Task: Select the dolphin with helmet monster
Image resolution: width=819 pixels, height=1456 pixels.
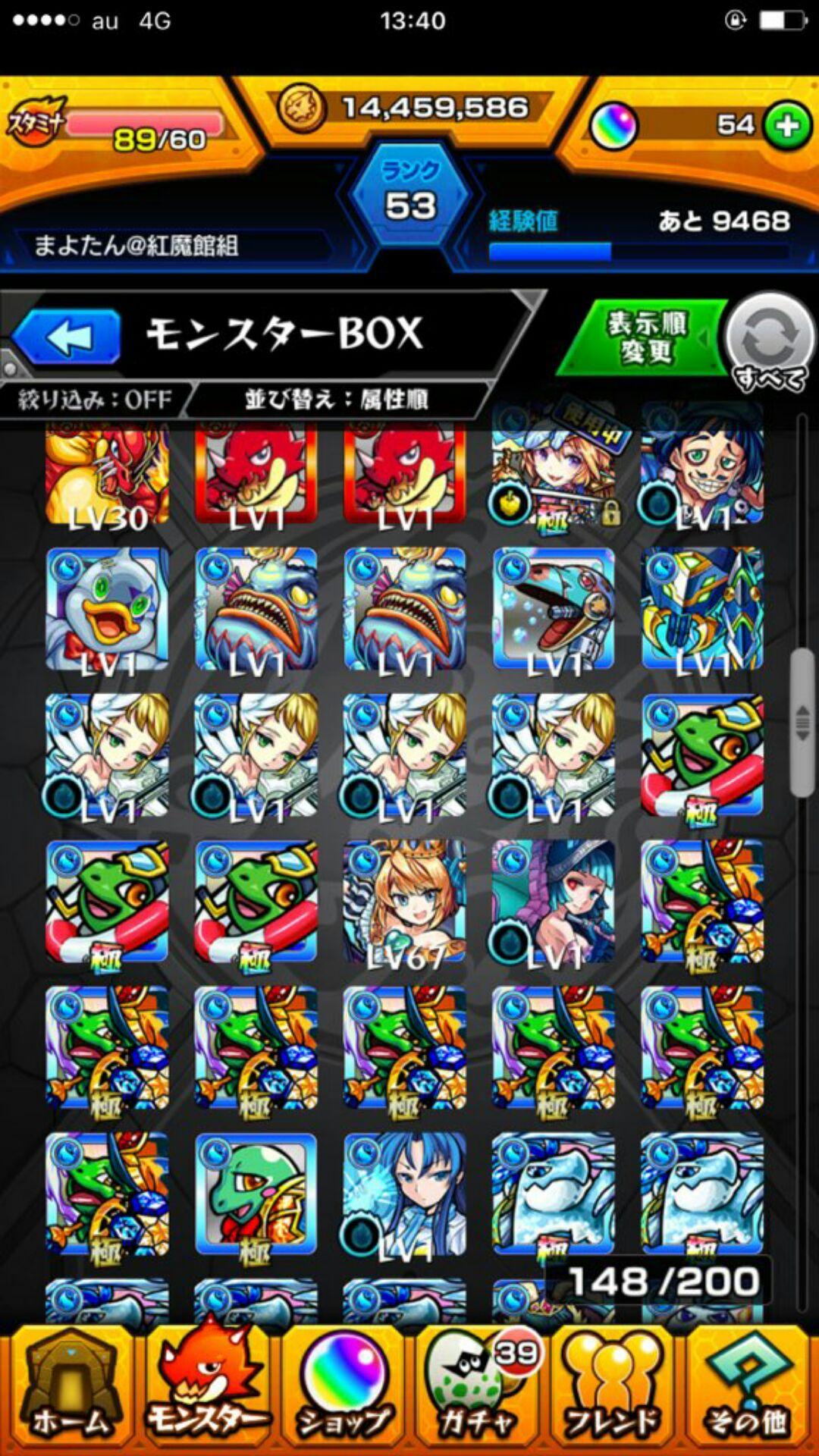Action: coord(553,609)
